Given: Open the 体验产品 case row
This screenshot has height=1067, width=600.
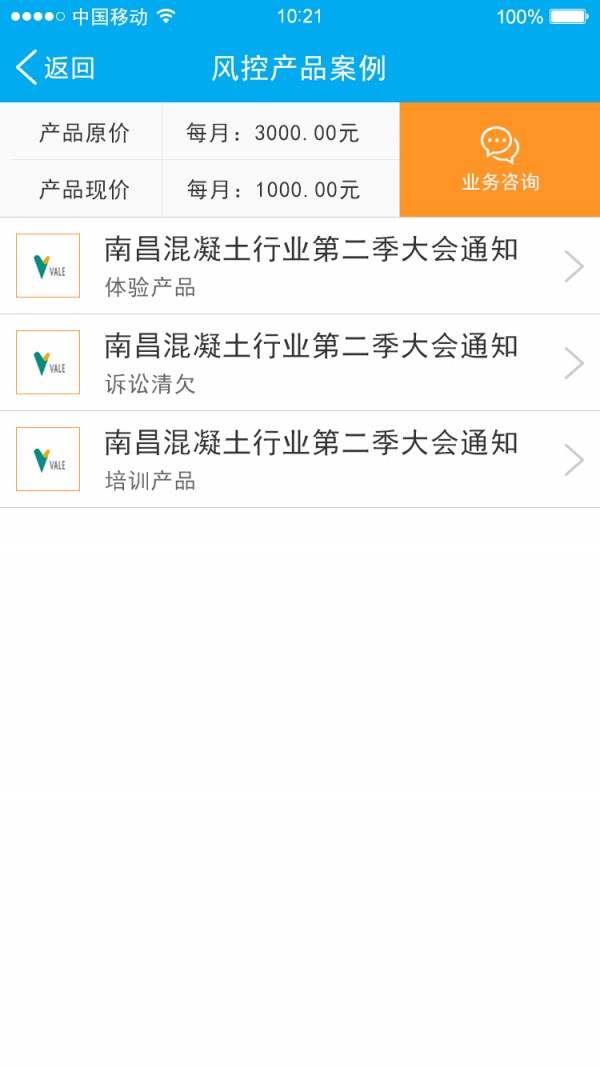Looking at the screenshot, I should coord(300,266).
